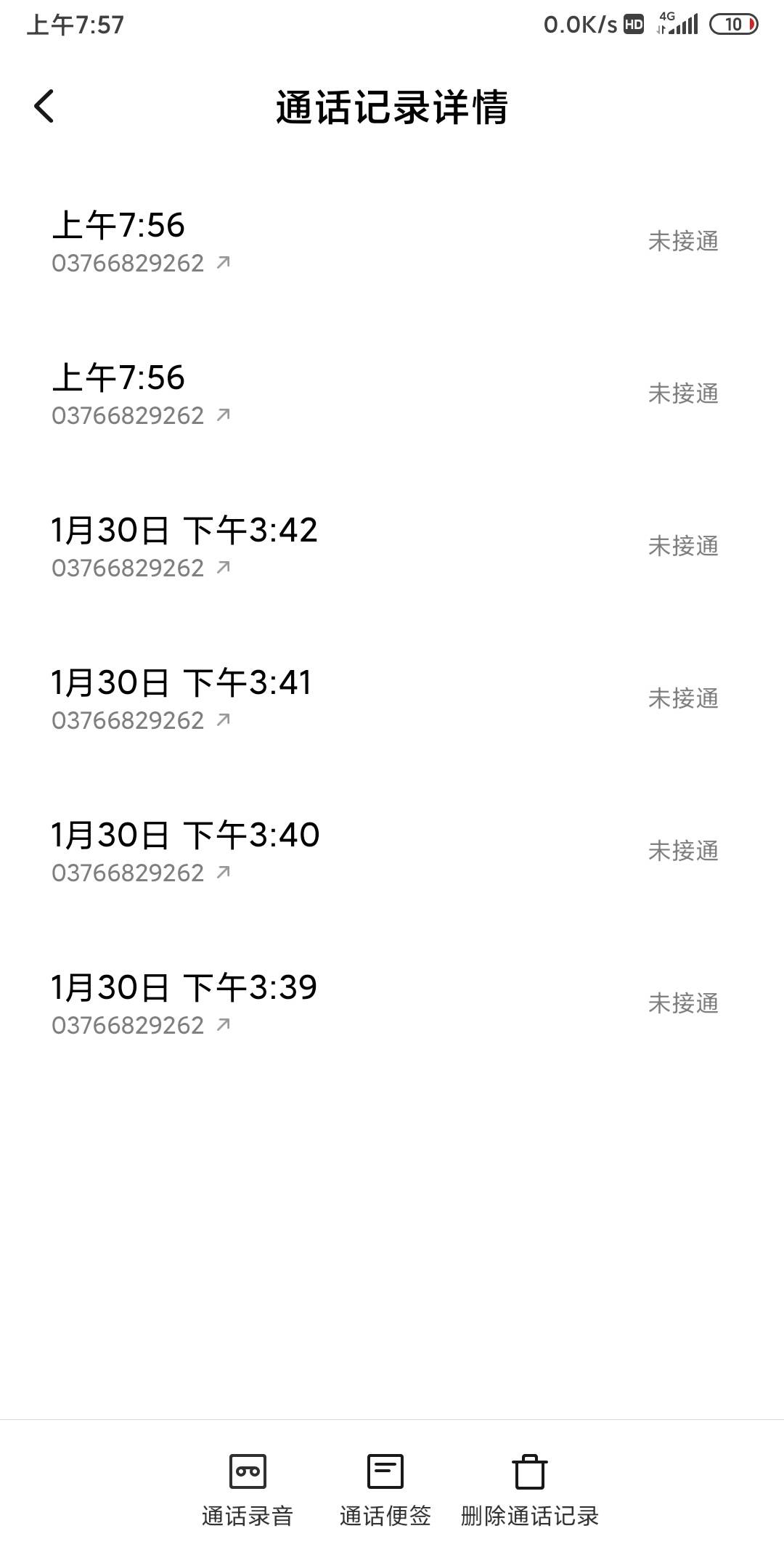
Task: Select the 1月30日 下午3:39 call entry
Action: (x=392, y=1004)
